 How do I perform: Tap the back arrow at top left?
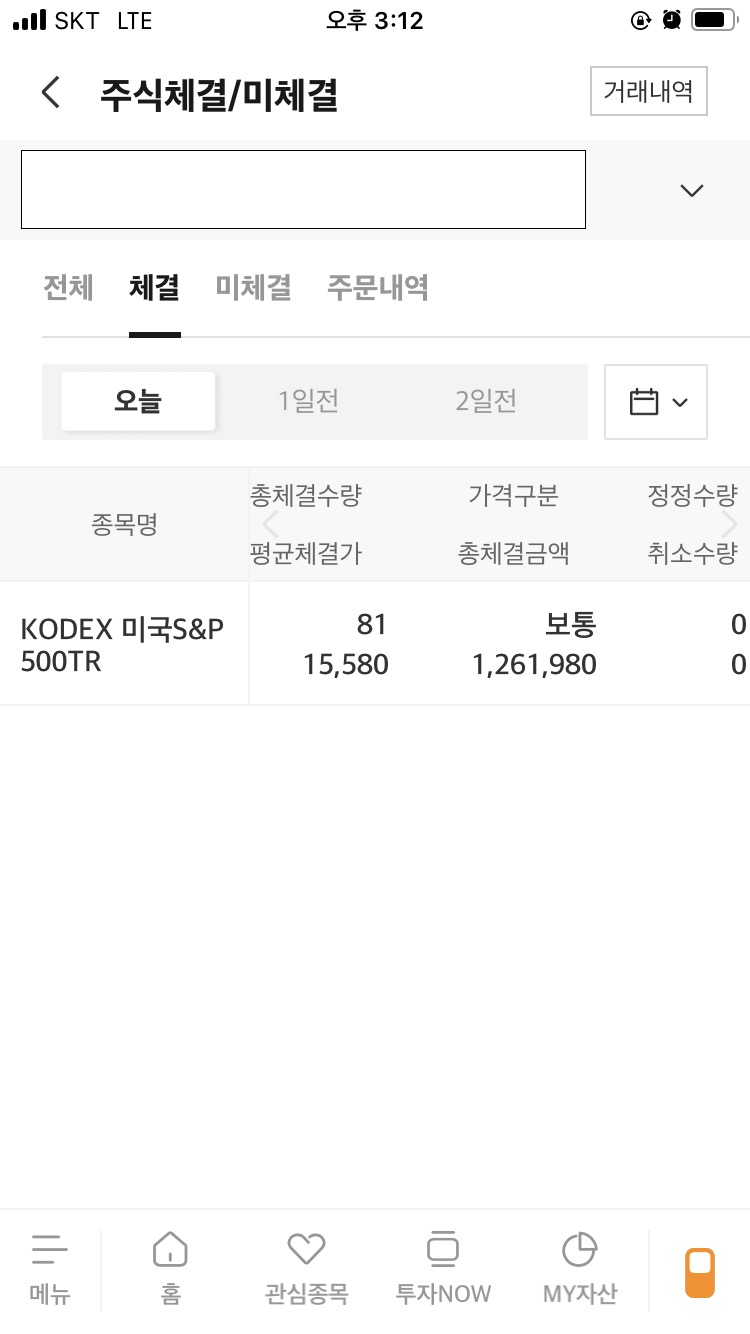50,91
